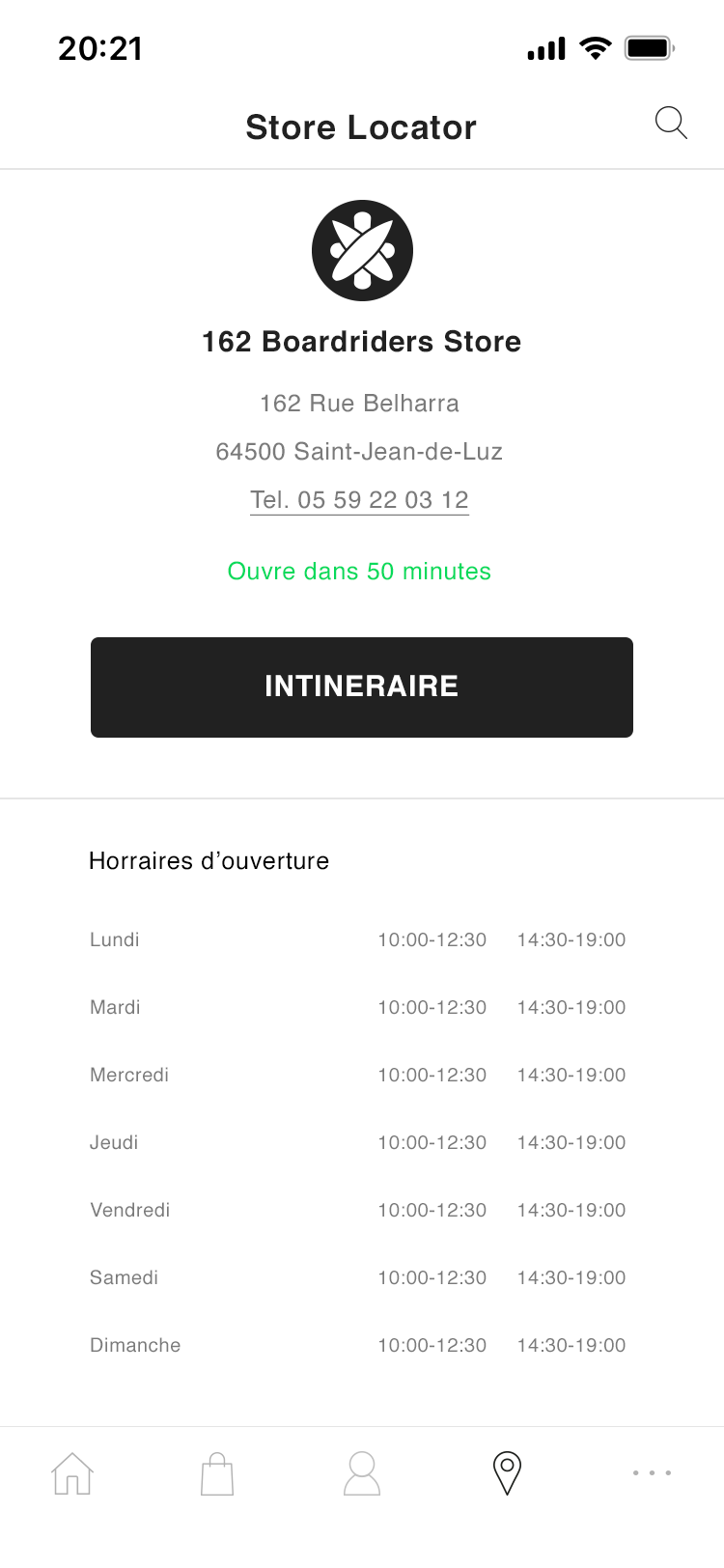Open the search icon in Store Locator
This screenshot has height=1568, width=724.
[671, 124]
